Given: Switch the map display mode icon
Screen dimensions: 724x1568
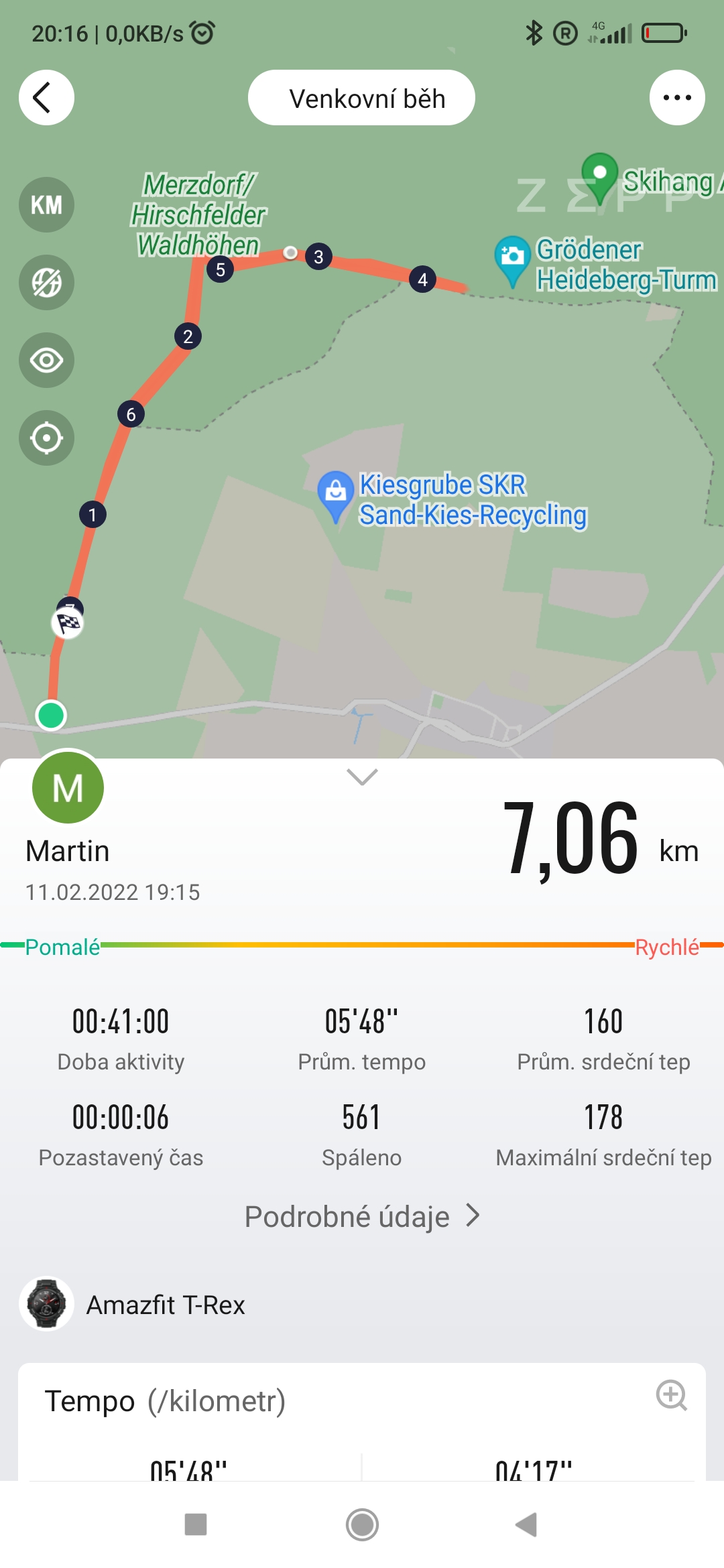Looking at the screenshot, I should pyautogui.click(x=46, y=283).
